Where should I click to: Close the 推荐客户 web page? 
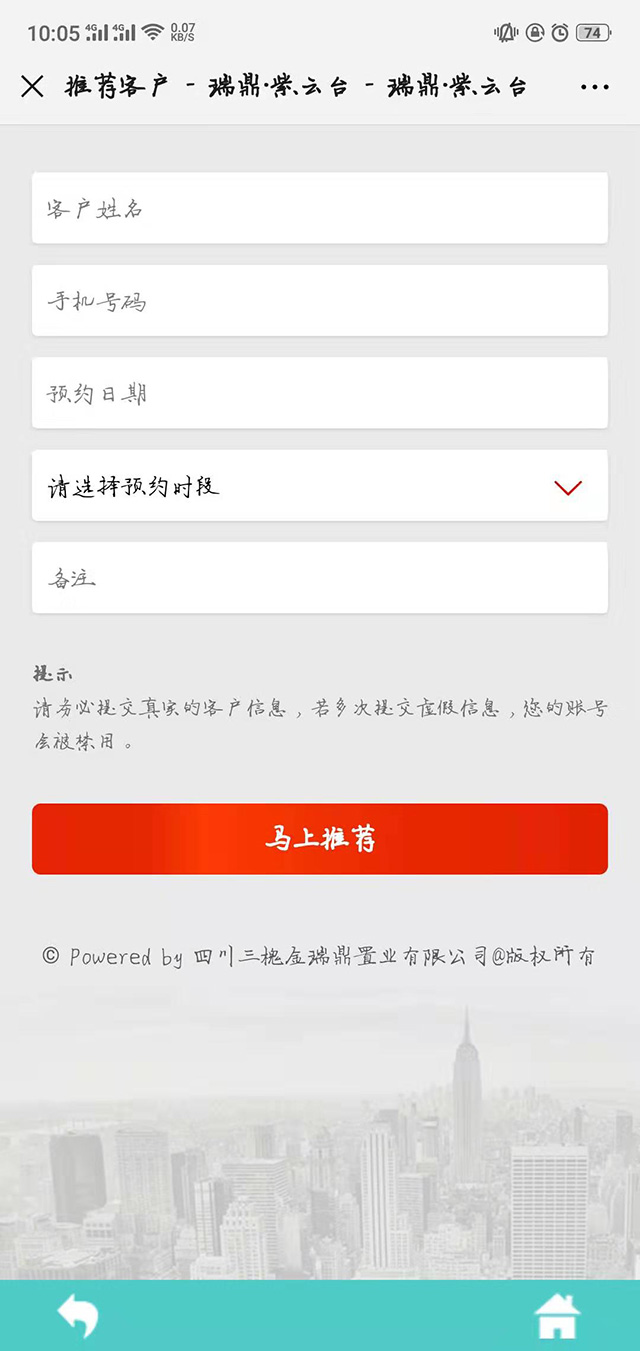pos(32,87)
